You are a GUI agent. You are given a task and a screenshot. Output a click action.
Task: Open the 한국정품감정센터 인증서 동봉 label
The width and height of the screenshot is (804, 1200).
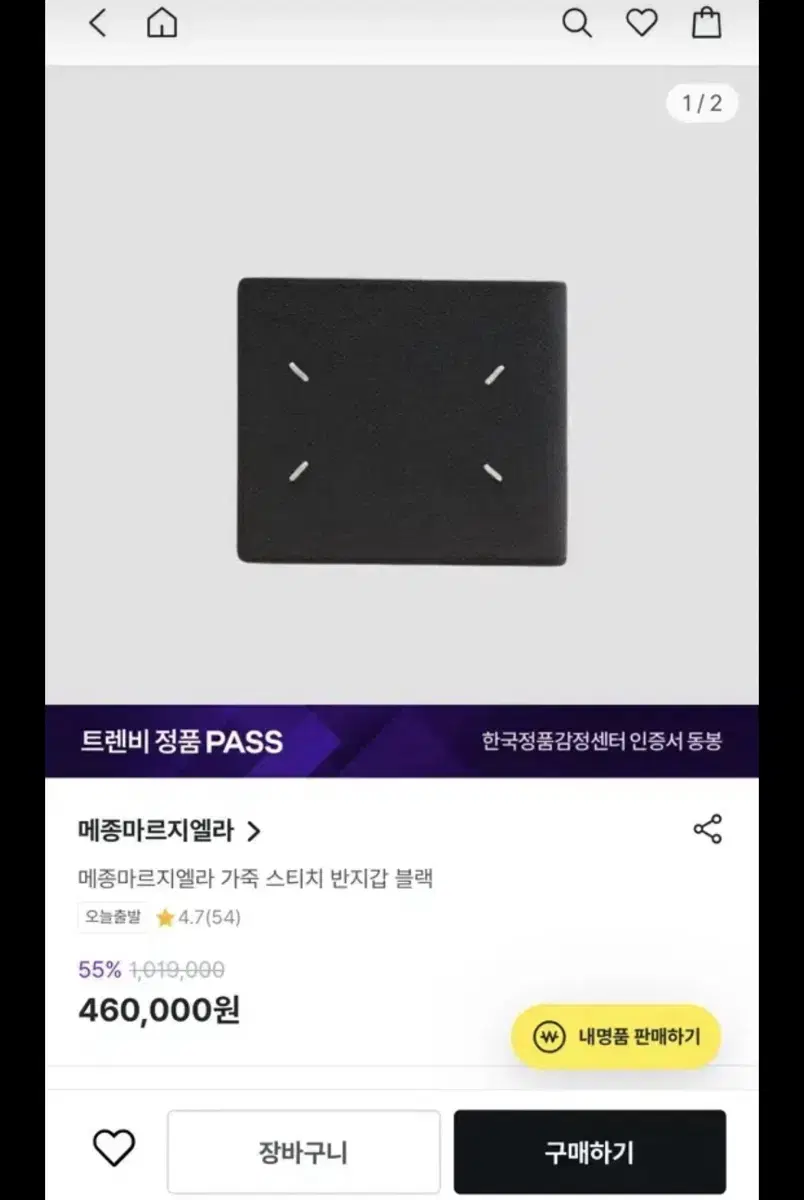tap(601, 742)
